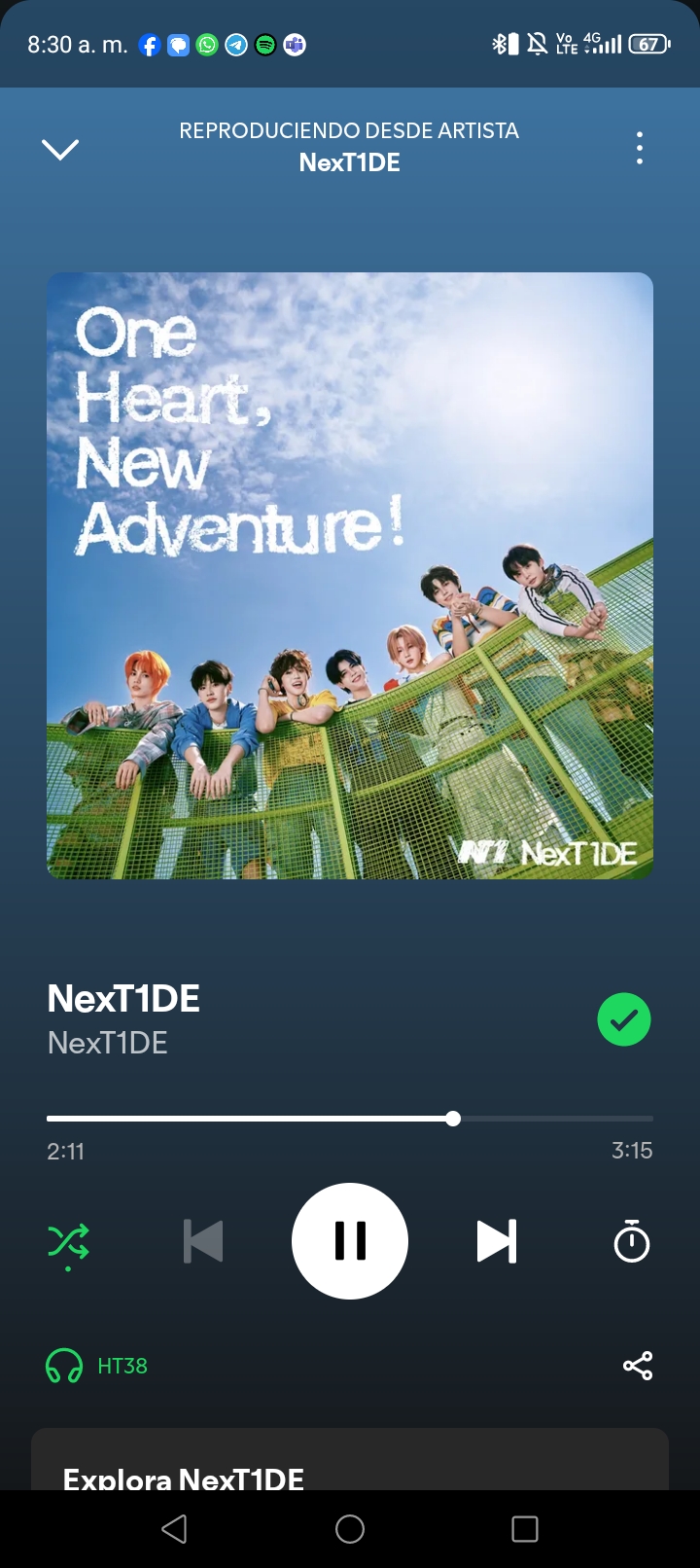Go back using the system back button
700x1568 pixels.
(x=175, y=1529)
